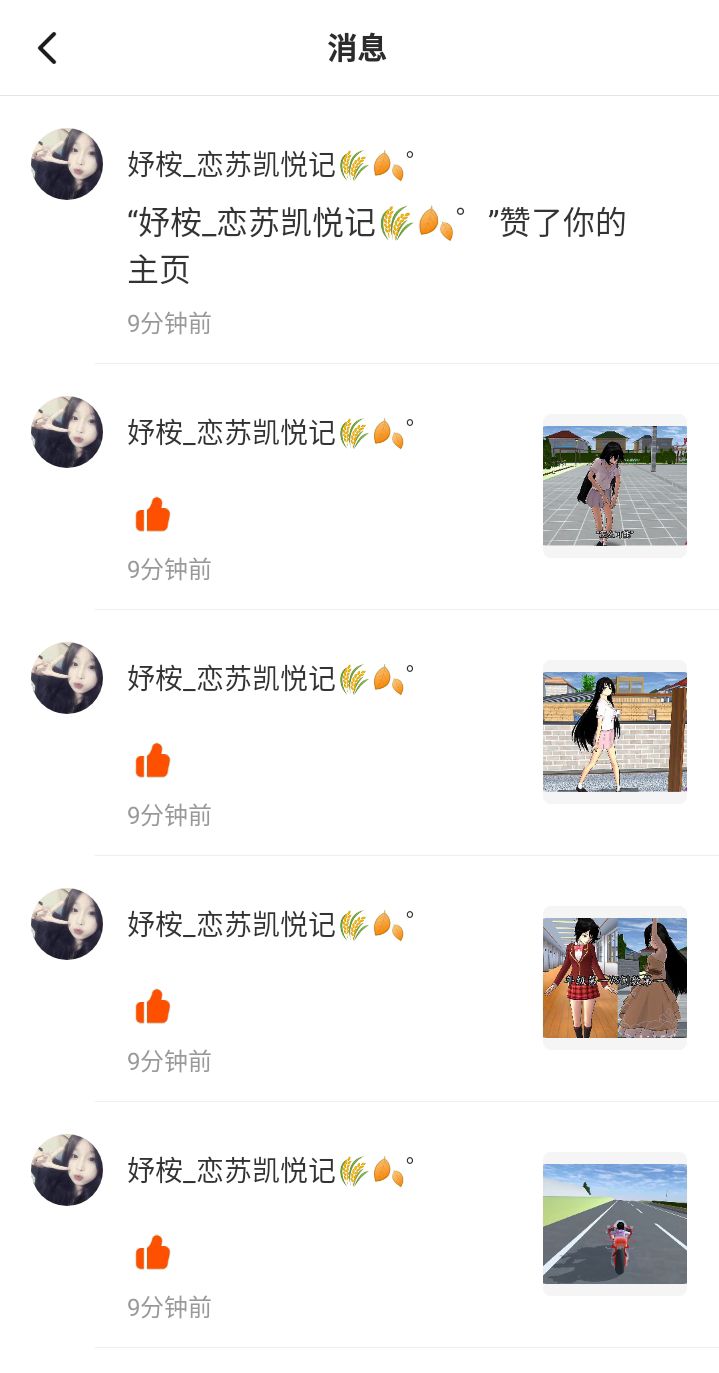Go back from the 消息 screen

click(47, 48)
